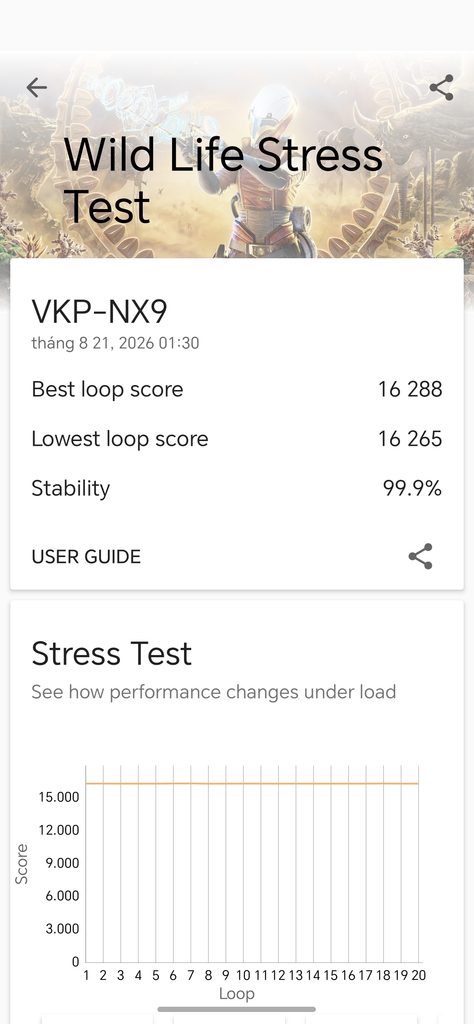
Task: Open the USER GUIDE link
Action: click(86, 556)
